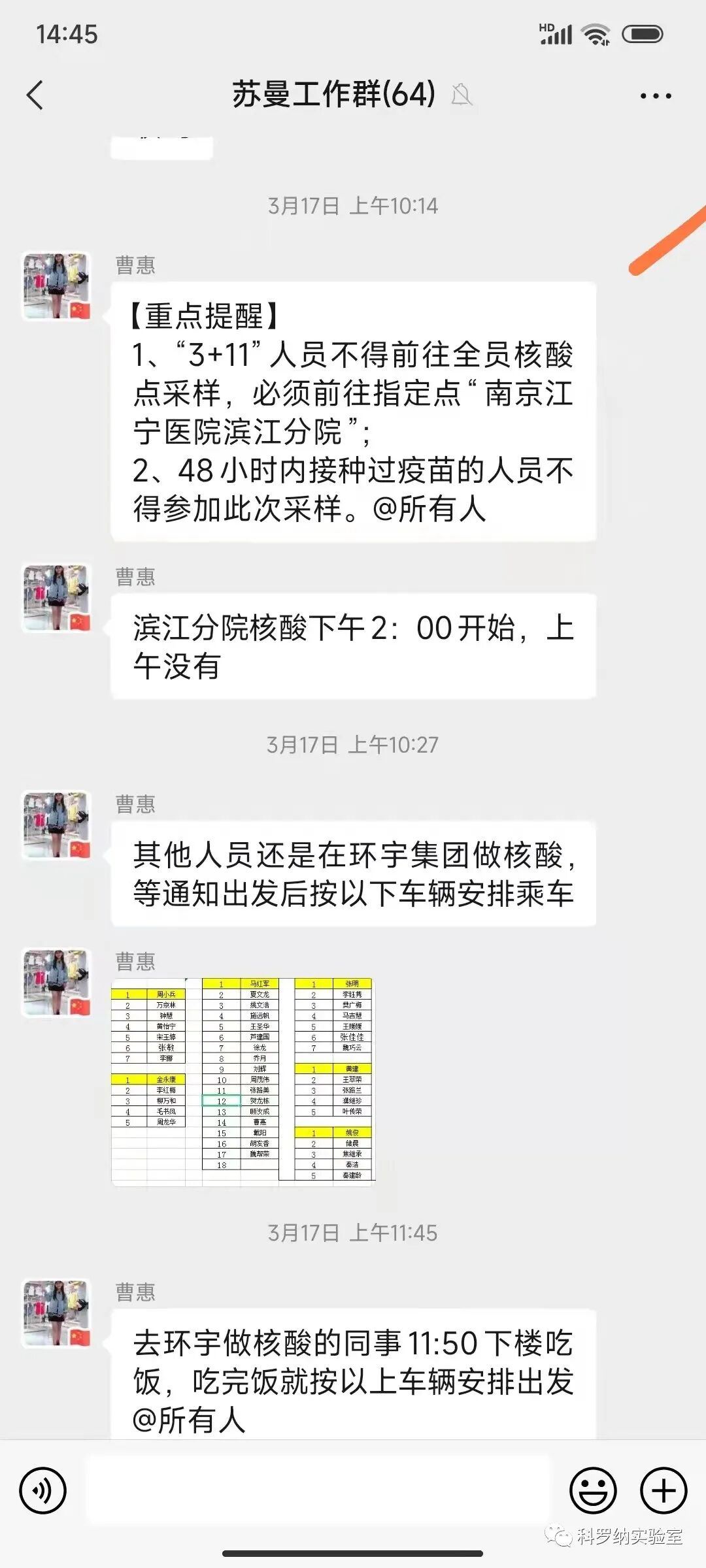The width and height of the screenshot is (706, 1568).
Task: Open 曹惠's avatar beside the 重点提醒 message
Action: tap(57, 286)
